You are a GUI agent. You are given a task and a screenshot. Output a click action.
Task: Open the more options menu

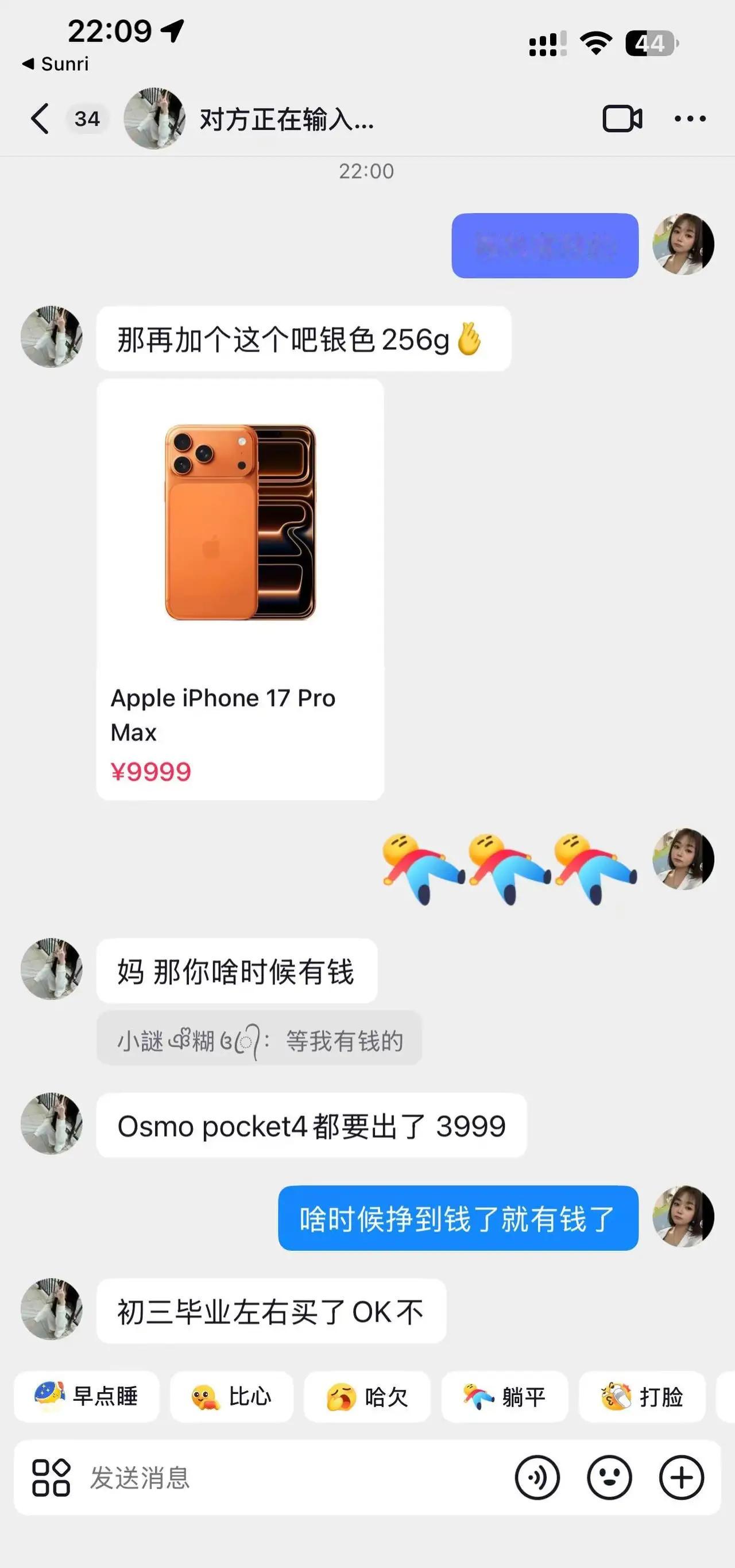691,120
